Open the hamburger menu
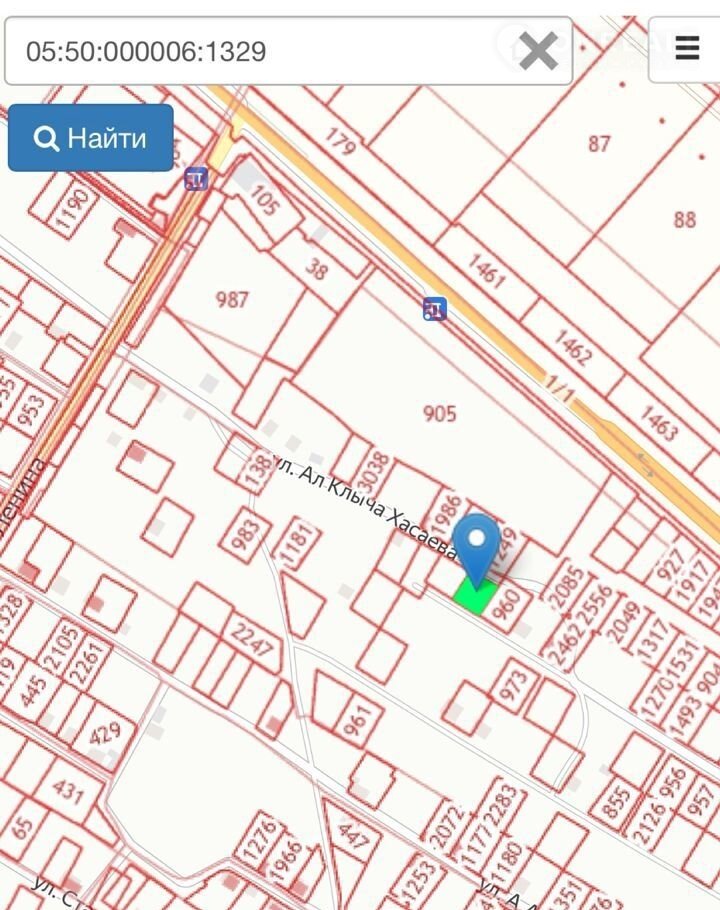The image size is (720, 910). [x=687, y=48]
